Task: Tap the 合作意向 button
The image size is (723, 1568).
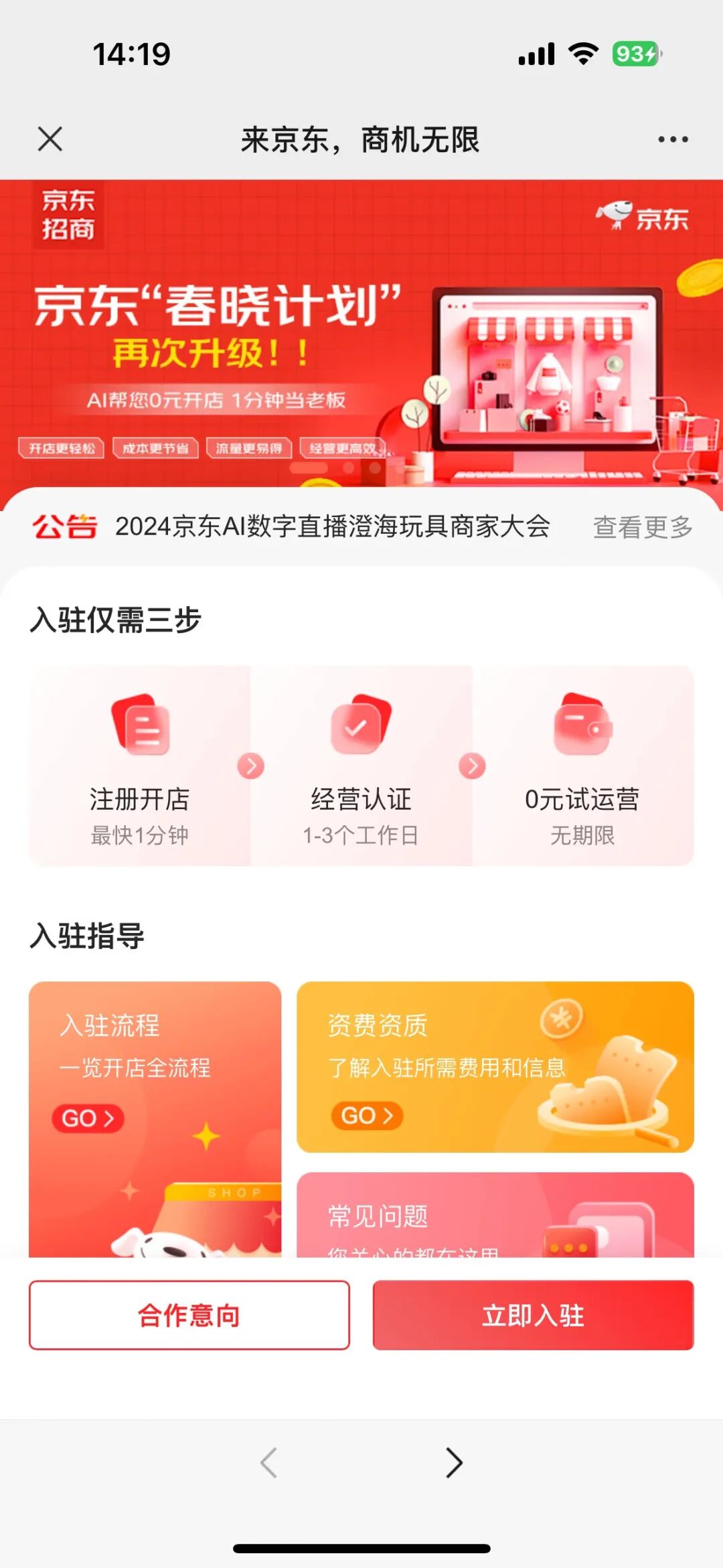Action: click(x=189, y=1315)
